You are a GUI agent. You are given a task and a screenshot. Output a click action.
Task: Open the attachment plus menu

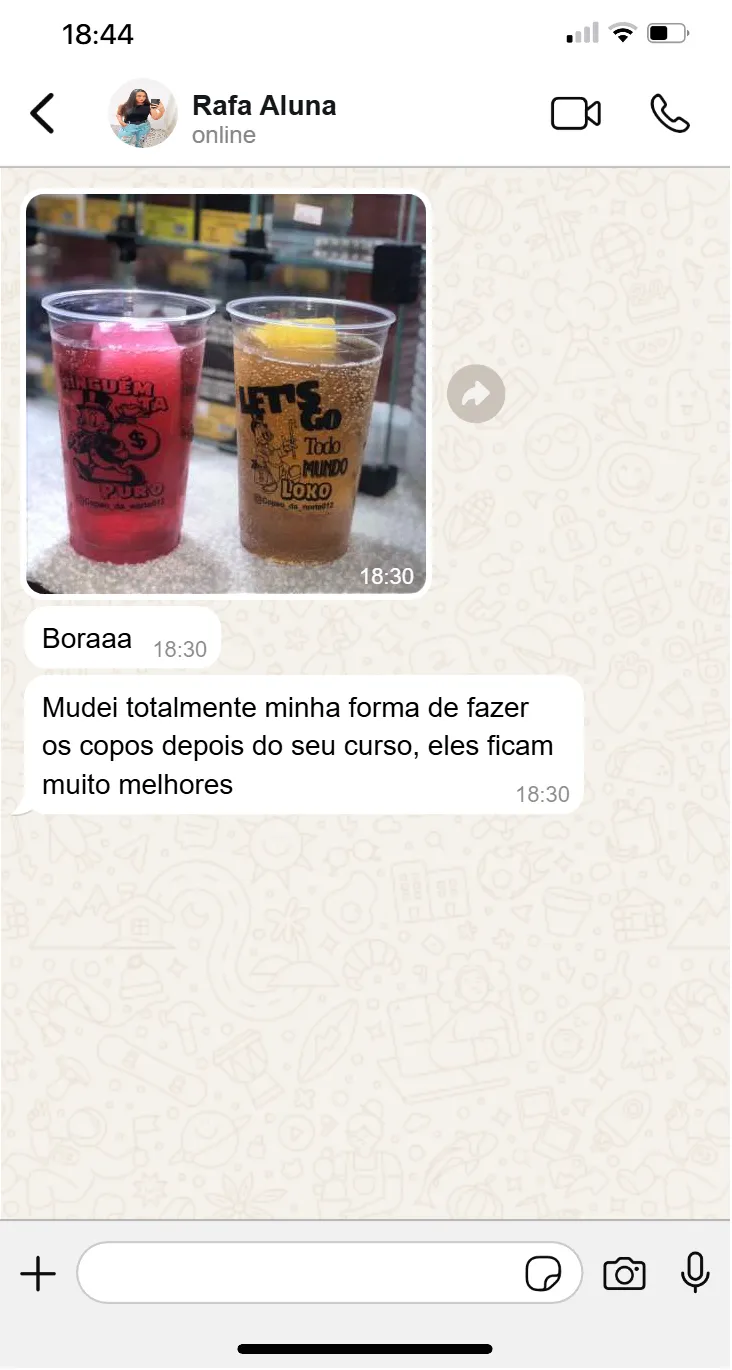click(38, 1274)
